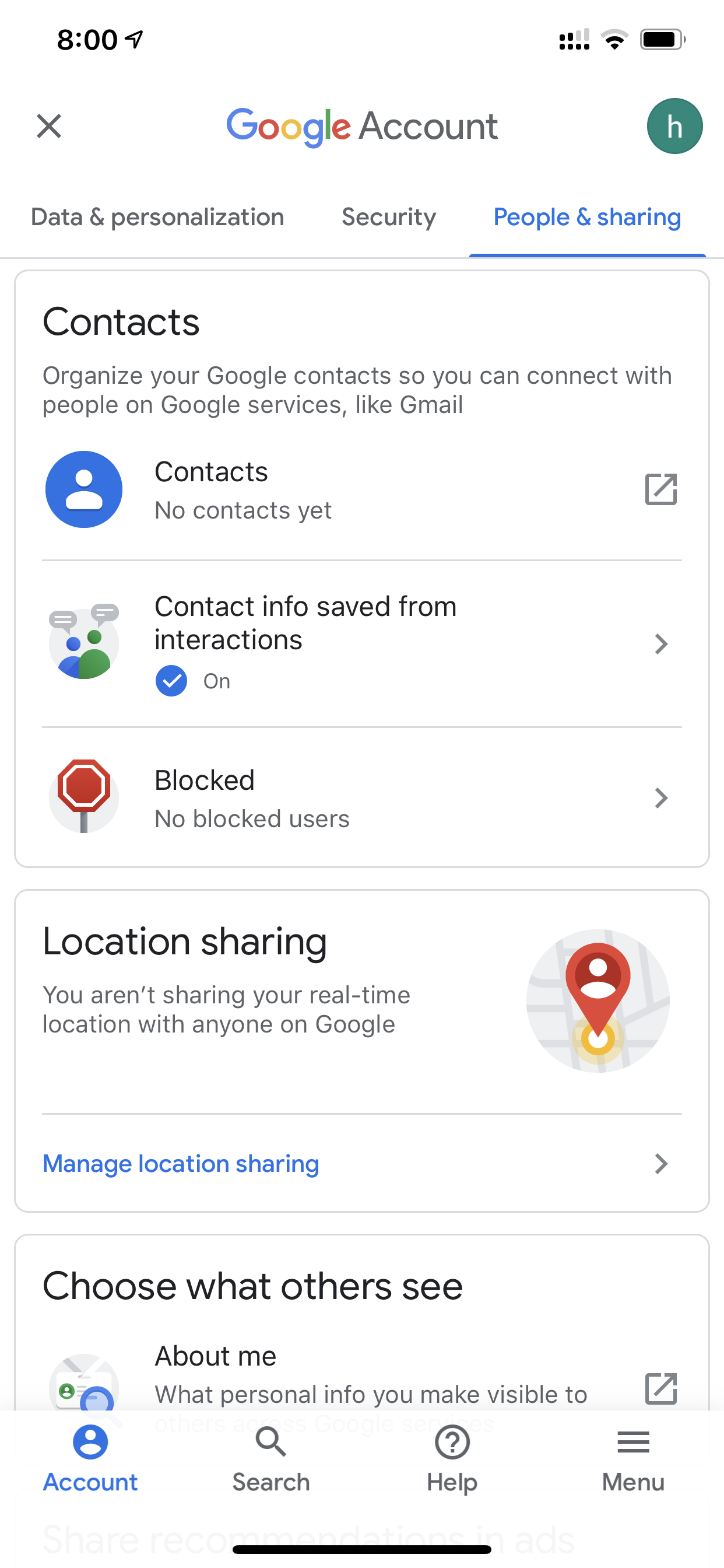Open the Help bottom tab
This screenshot has height=1568, width=724.
(x=452, y=1458)
